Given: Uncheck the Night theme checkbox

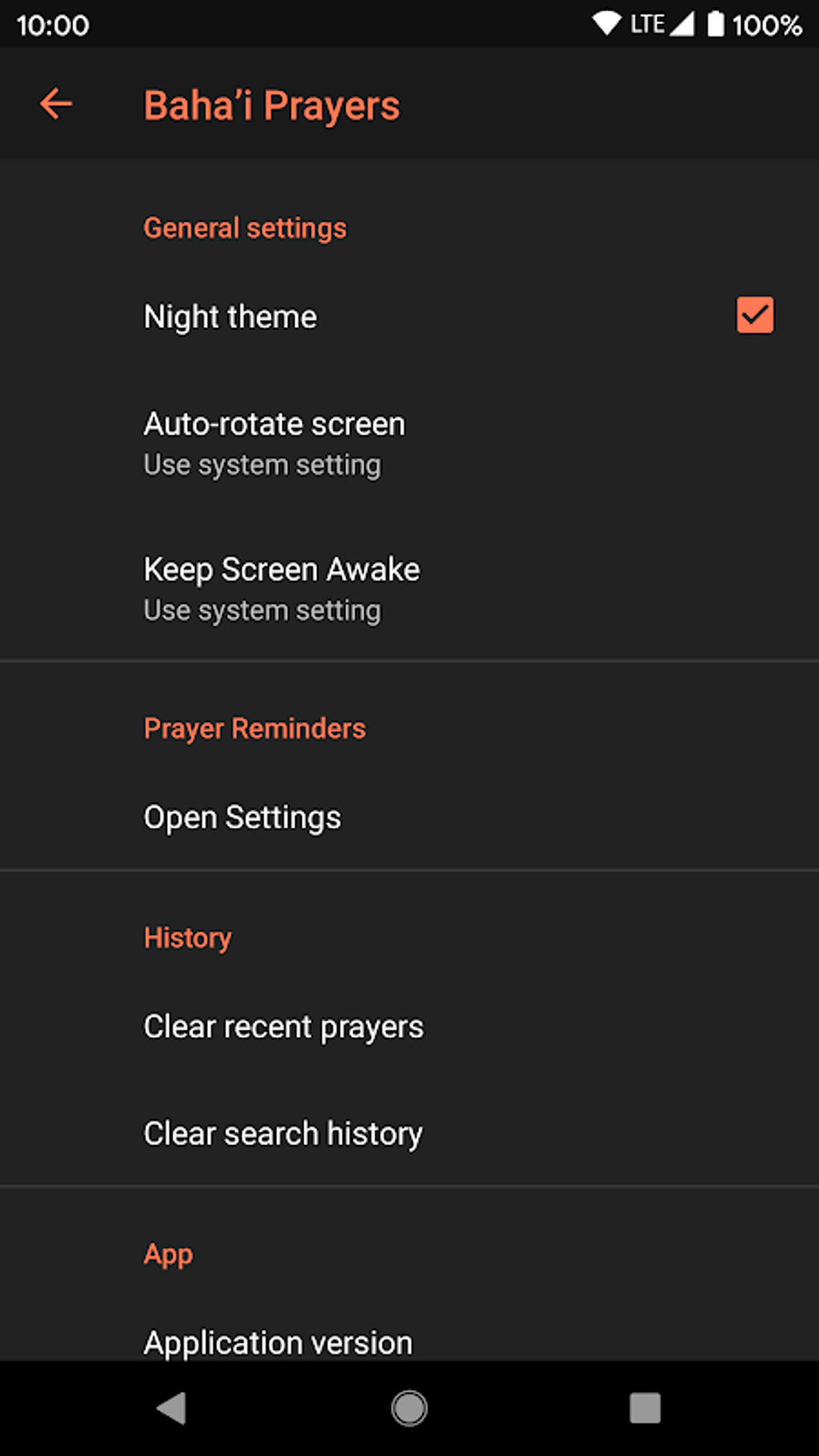Looking at the screenshot, I should point(755,315).
